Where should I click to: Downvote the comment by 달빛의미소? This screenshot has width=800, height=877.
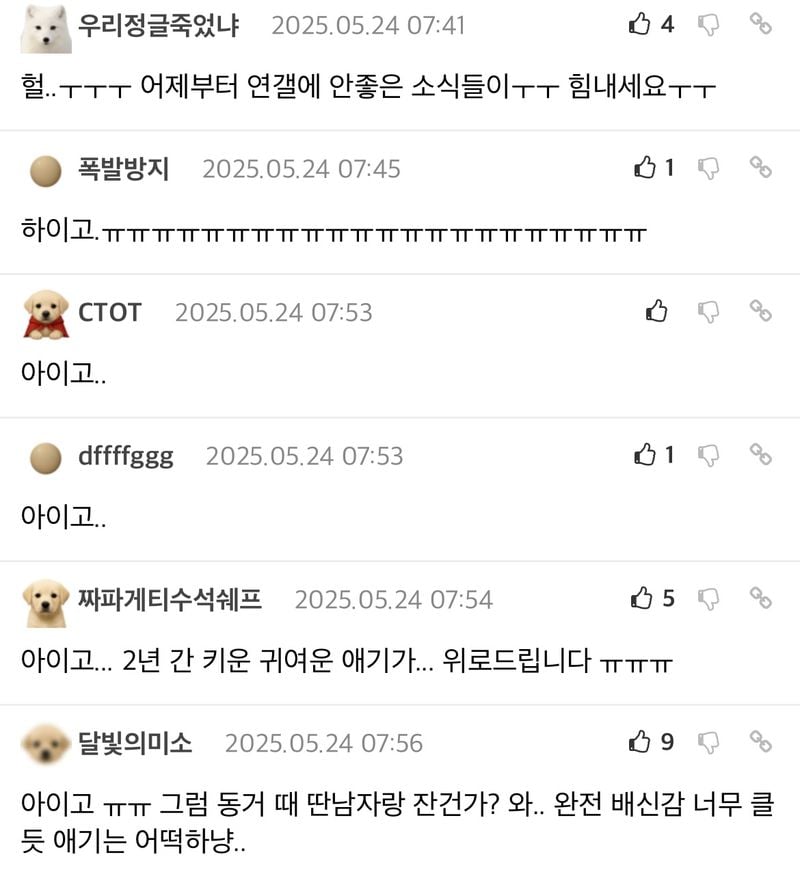(x=709, y=742)
